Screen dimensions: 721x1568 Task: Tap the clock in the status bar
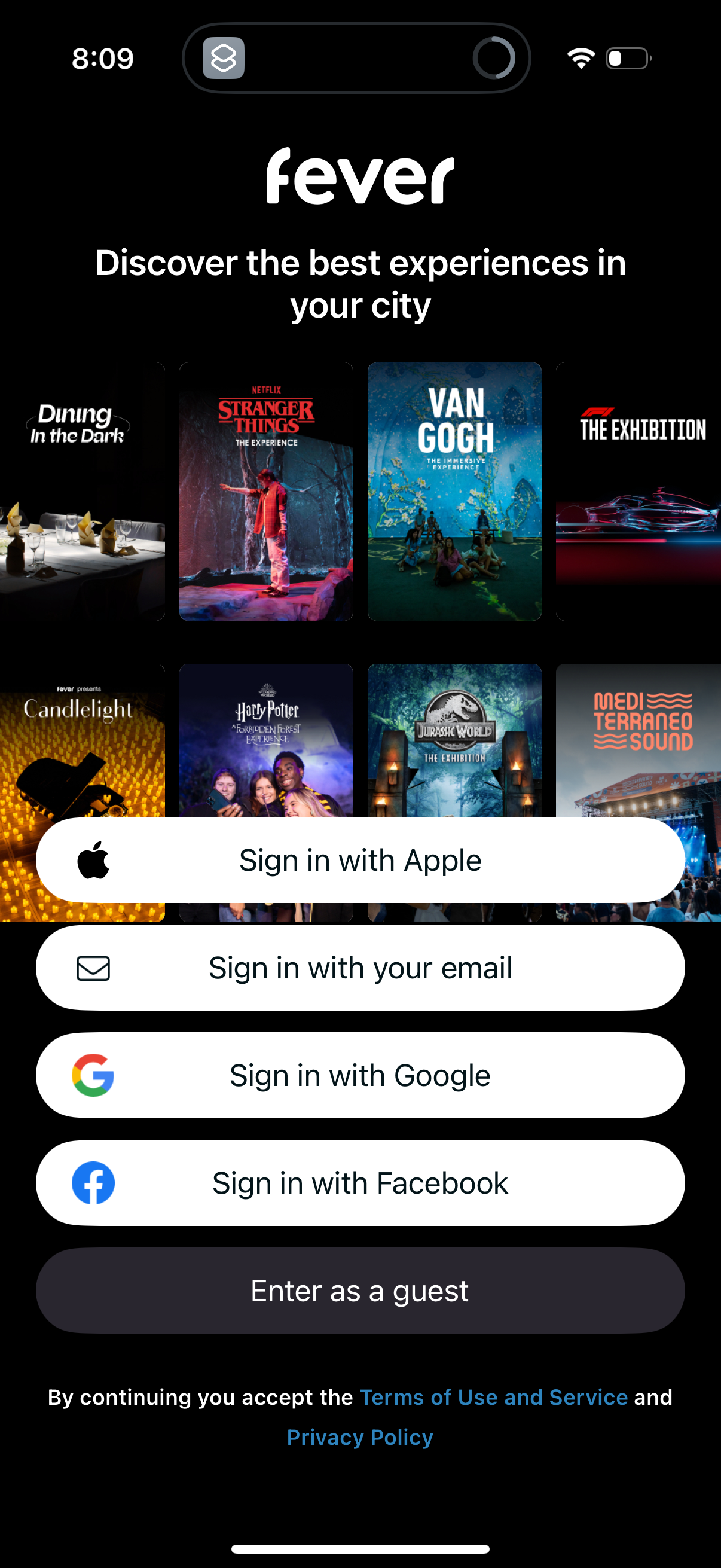[102, 58]
